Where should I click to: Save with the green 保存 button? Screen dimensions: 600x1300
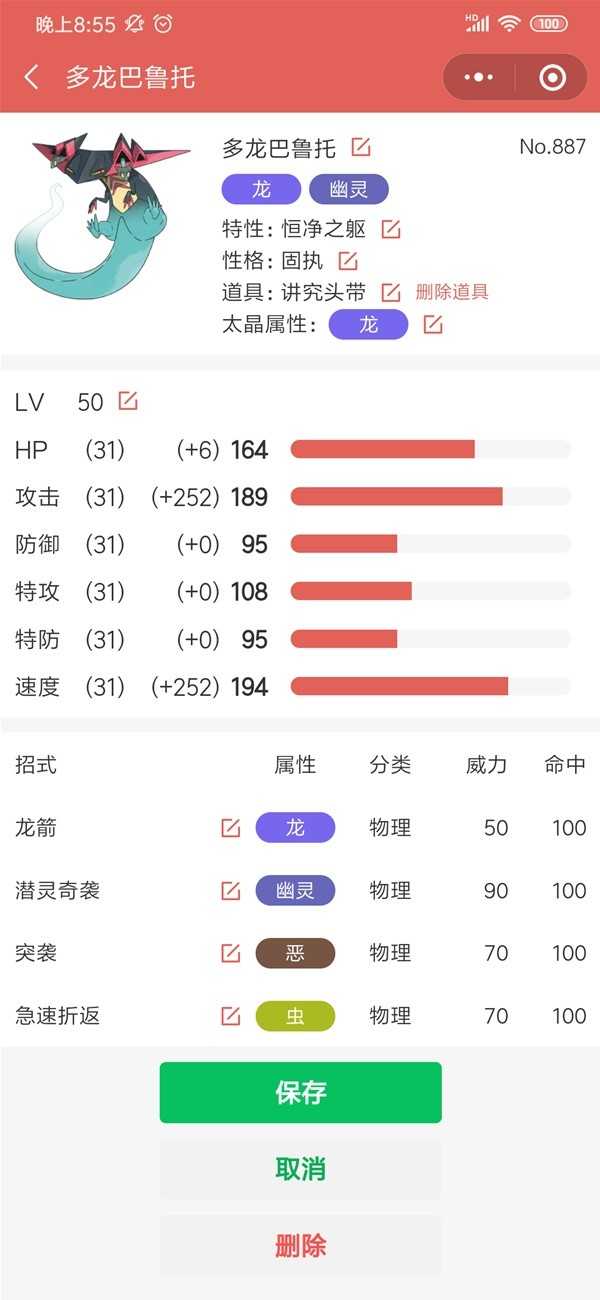click(300, 1092)
